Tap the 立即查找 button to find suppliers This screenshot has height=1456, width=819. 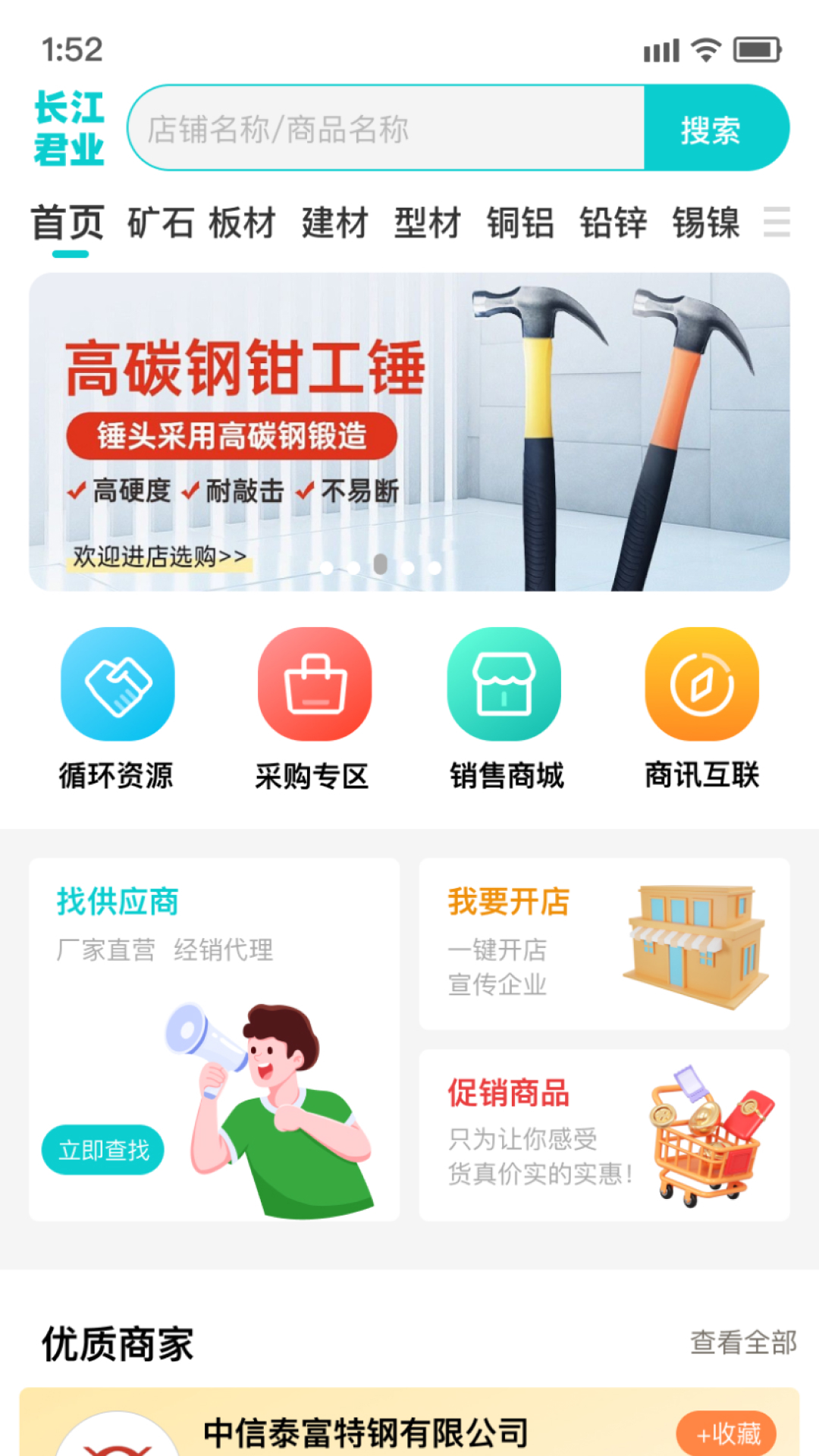[104, 1150]
